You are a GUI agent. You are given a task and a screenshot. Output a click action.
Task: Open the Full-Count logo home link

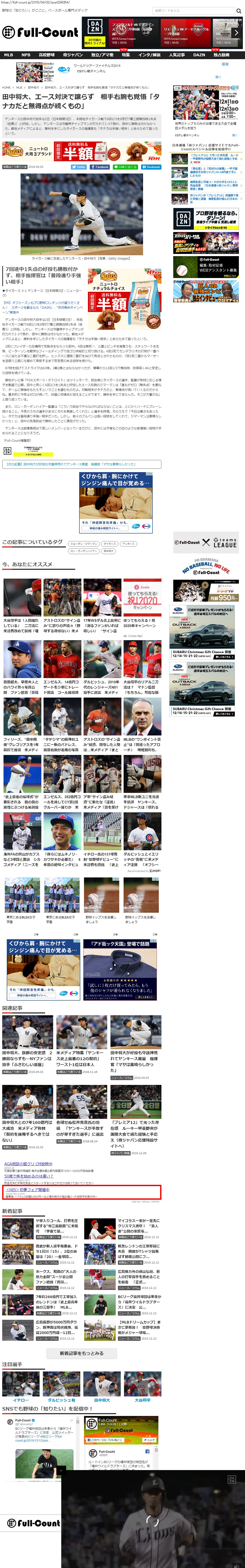(x=40, y=32)
